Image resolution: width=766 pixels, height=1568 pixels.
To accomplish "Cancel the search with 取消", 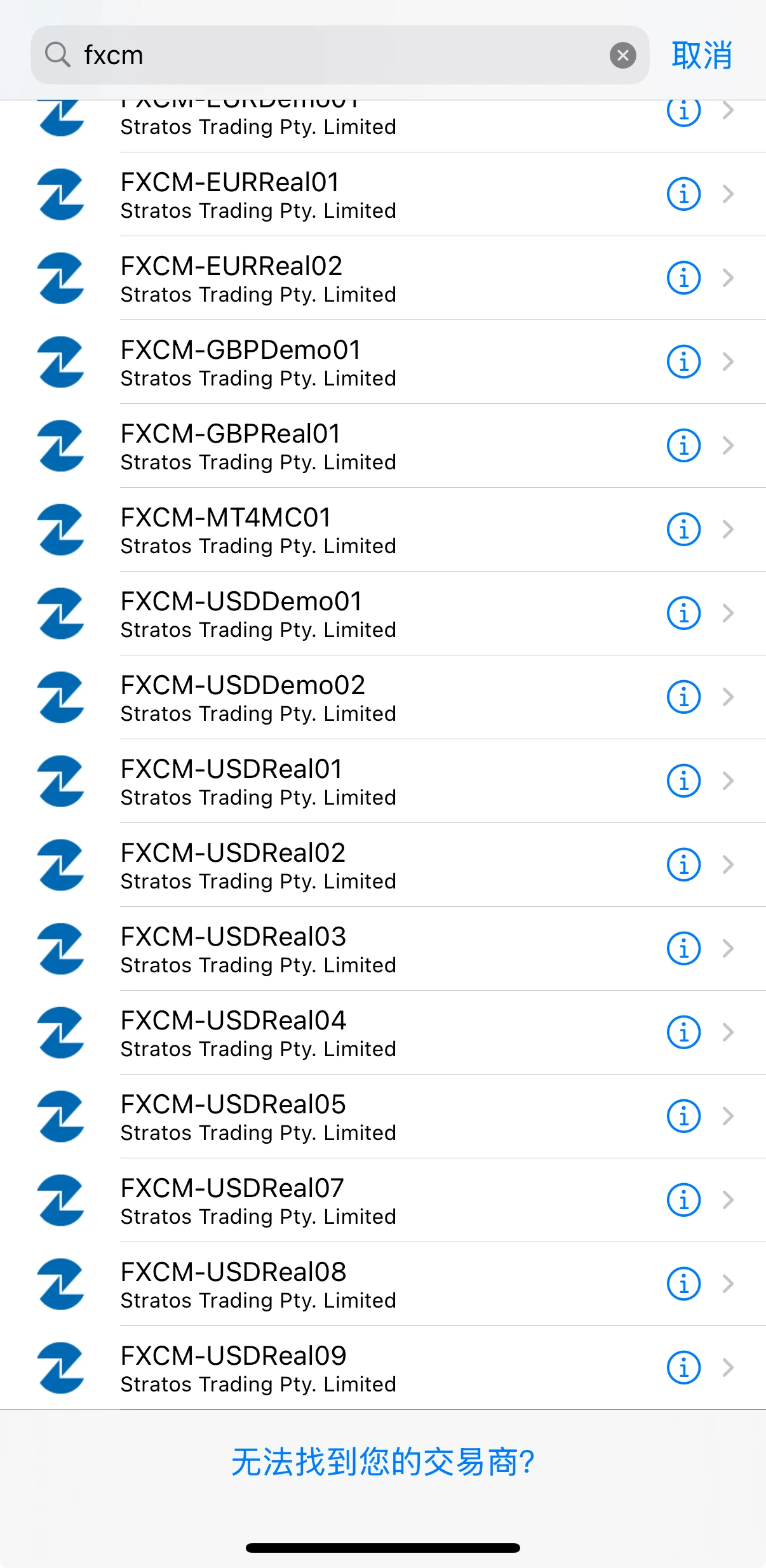I will coord(701,55).
